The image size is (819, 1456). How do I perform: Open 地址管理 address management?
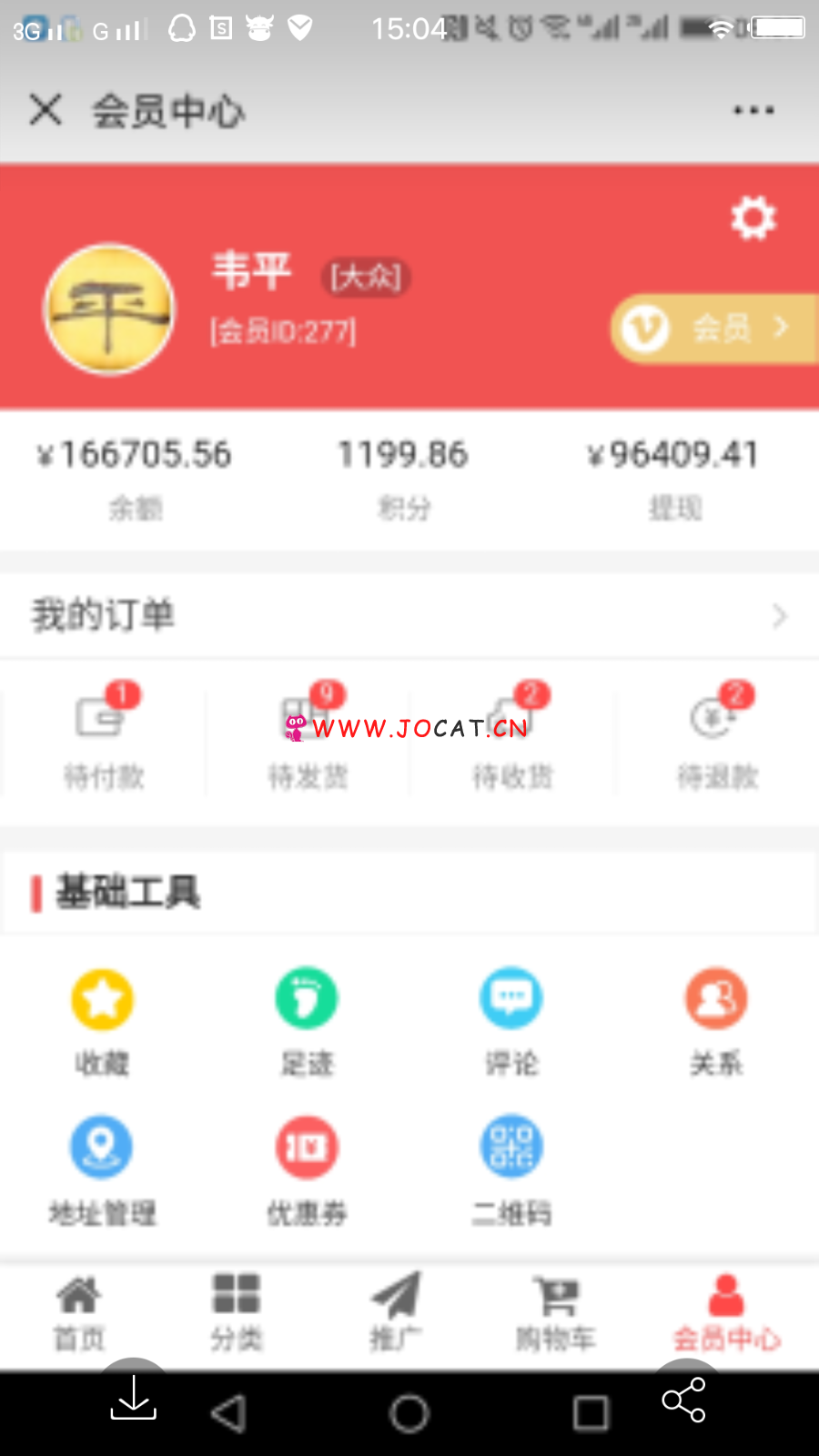point(102,1171)
